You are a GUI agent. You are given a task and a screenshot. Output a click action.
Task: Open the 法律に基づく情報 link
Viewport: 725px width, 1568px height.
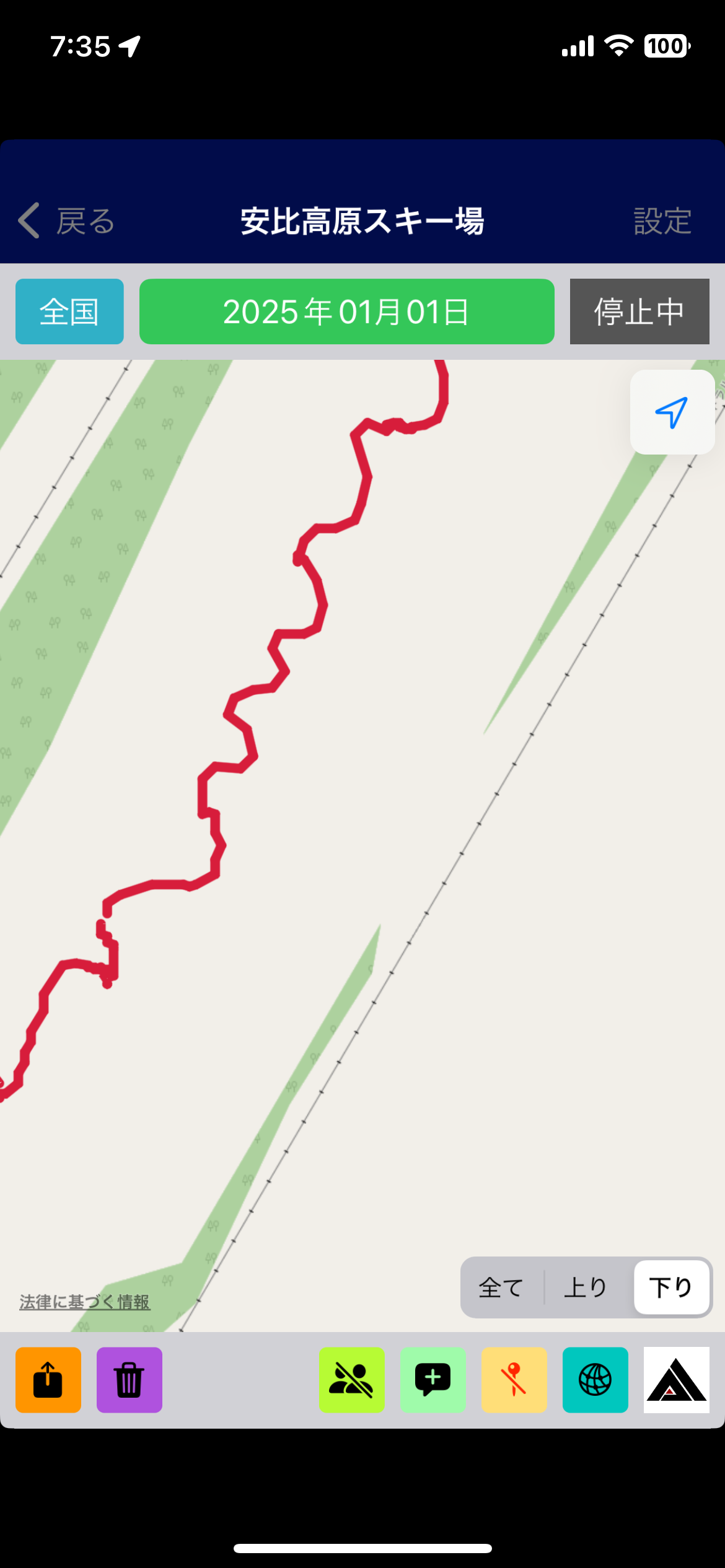[x=85, y=1302]
